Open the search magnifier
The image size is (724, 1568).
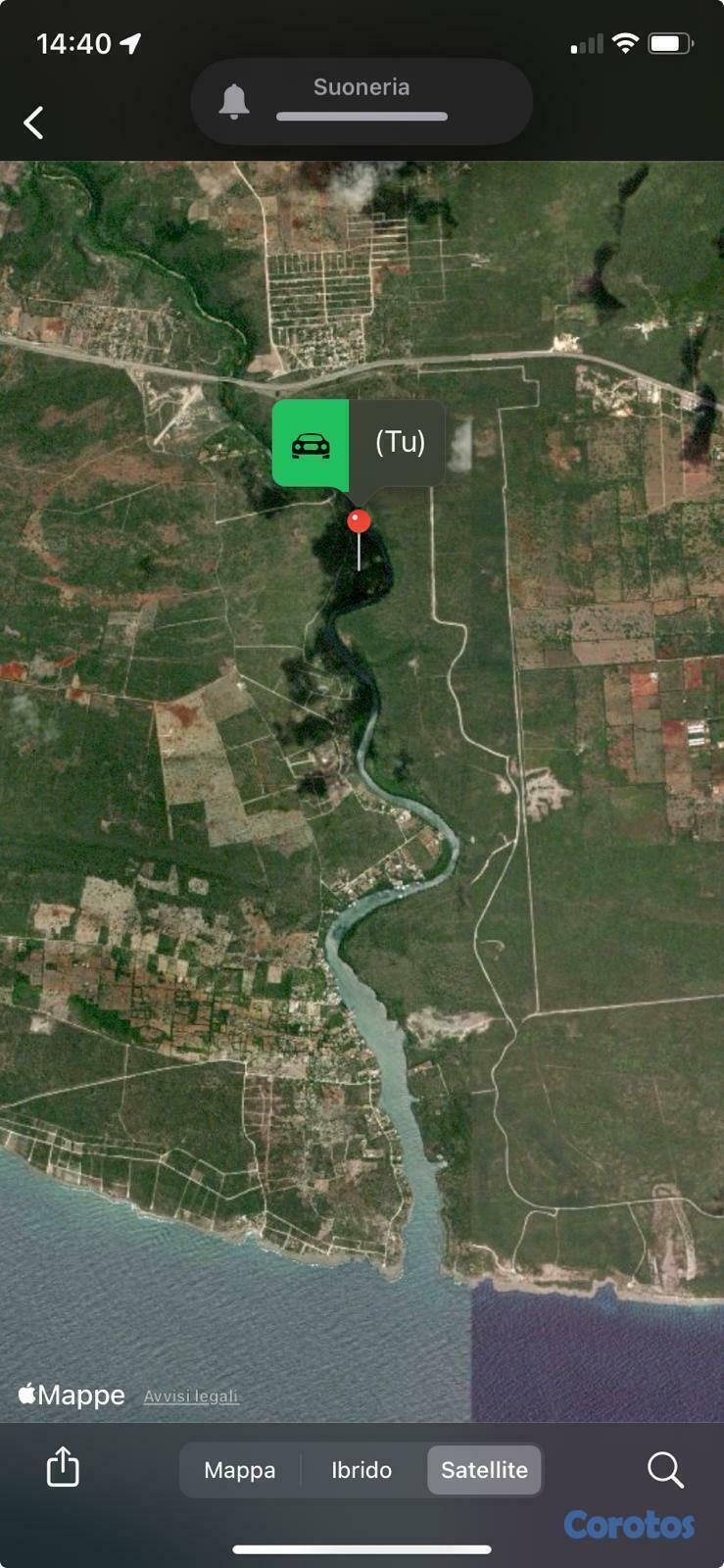click(664, 1469)
